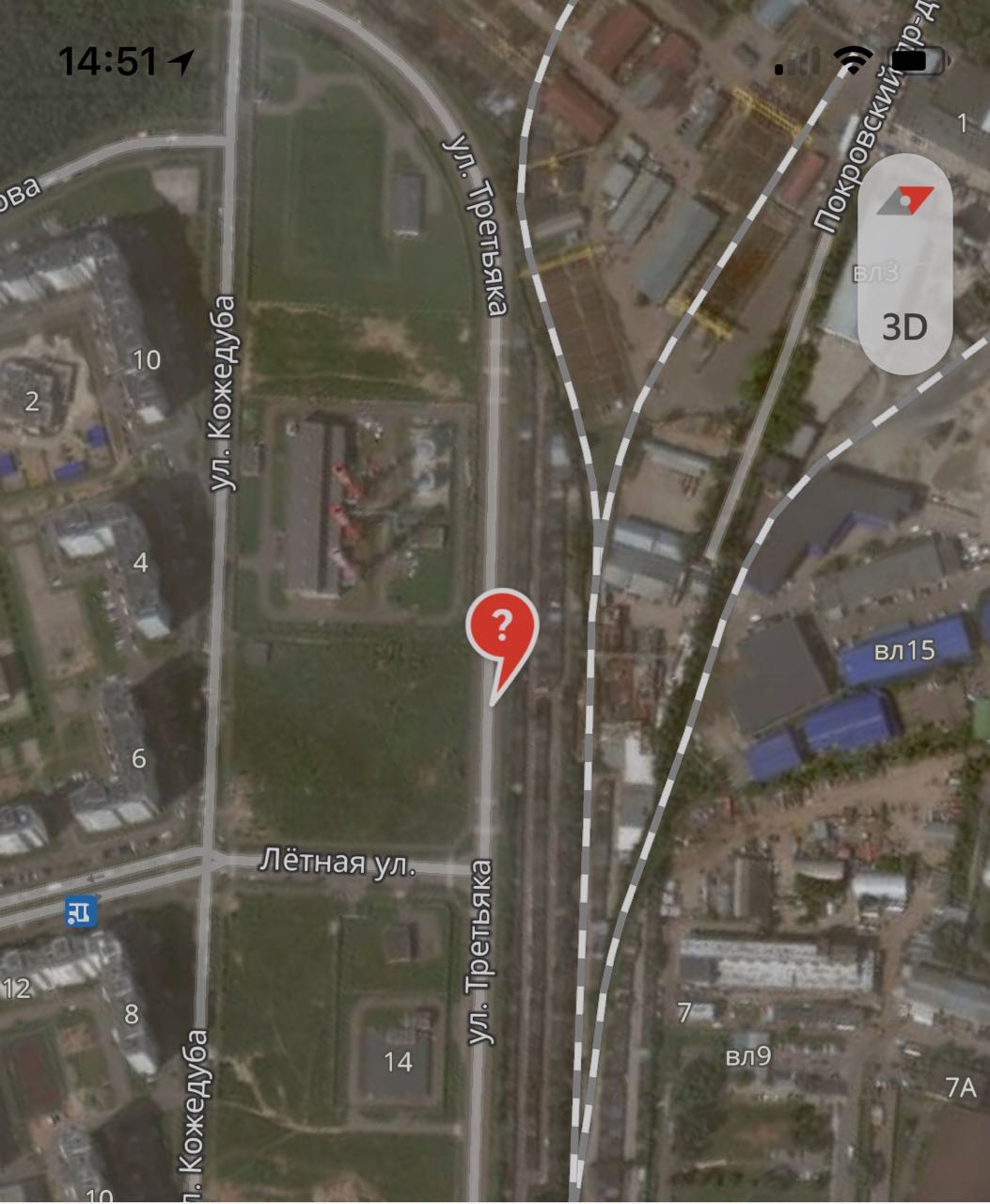The width and height of the screenshot is (990, 1204).
Task: Tap the red question mark pin
Action: tap(502, 626)
